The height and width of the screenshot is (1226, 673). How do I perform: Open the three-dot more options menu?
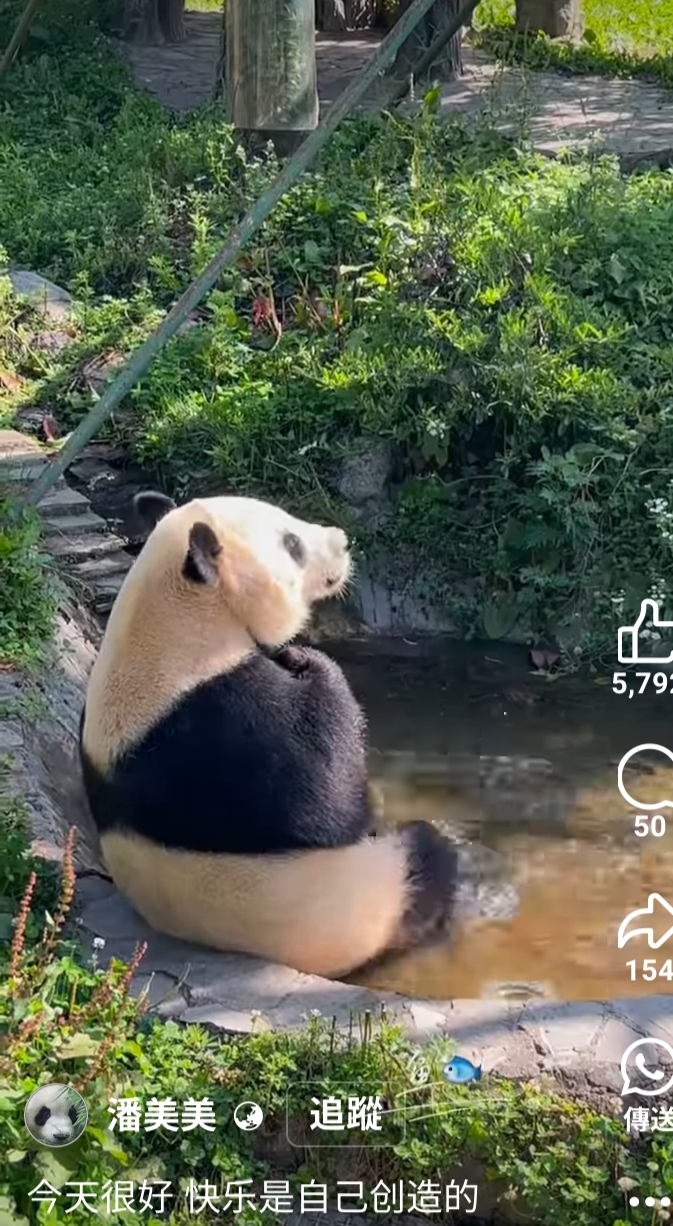coord(651,1202)
